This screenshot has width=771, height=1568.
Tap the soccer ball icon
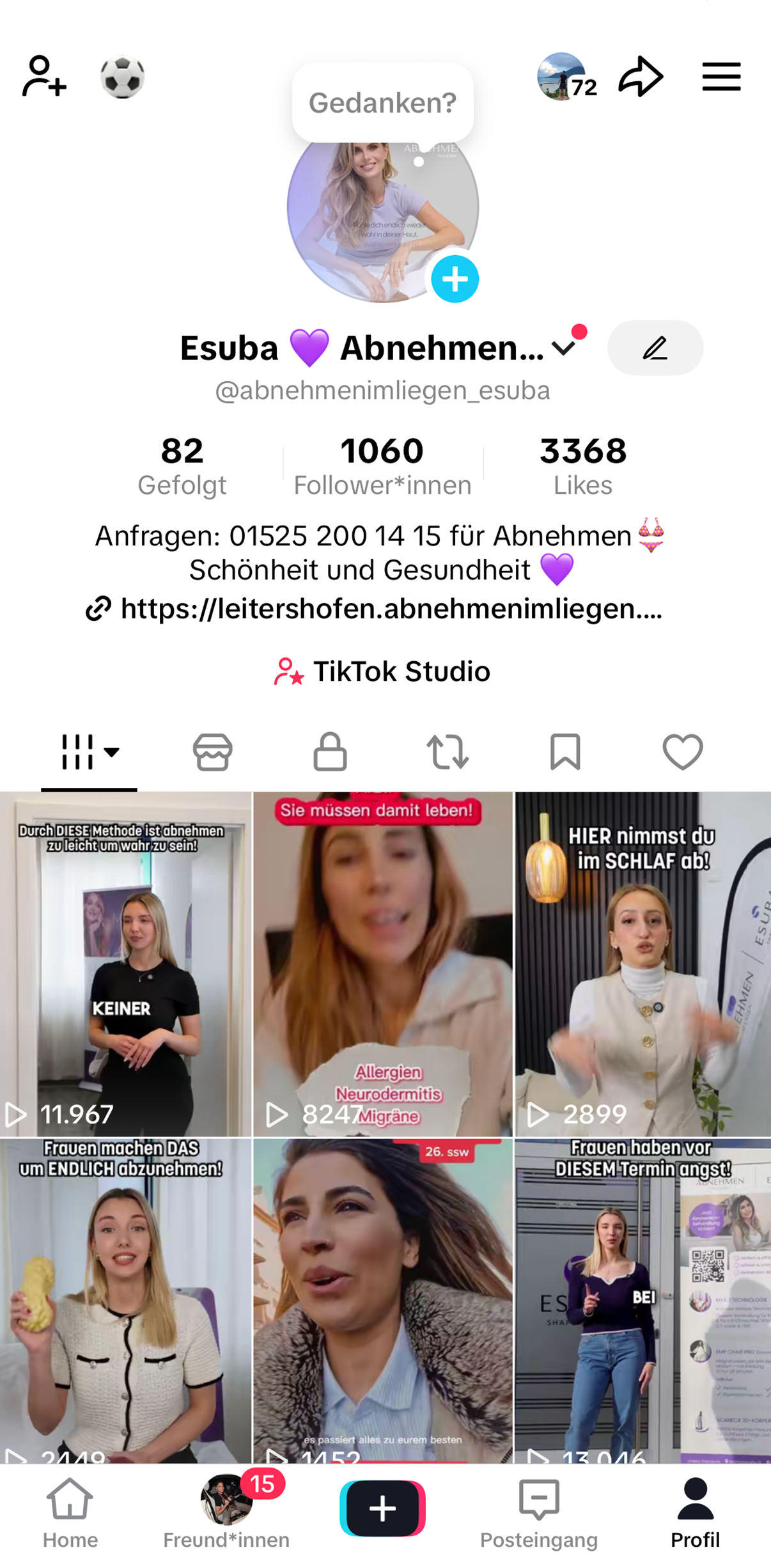[122, 77]
